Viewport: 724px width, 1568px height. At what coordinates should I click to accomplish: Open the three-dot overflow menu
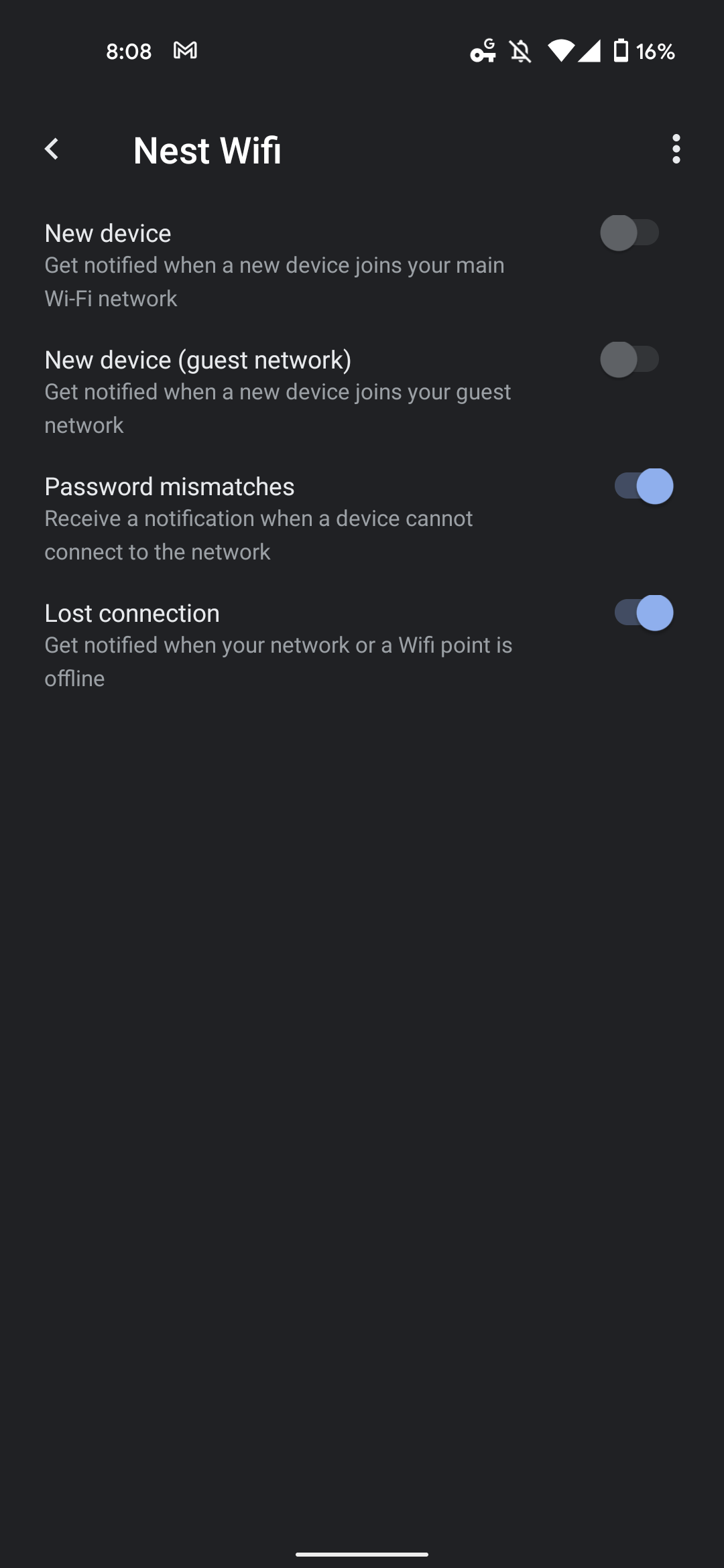pyautogui.click(x=676, y=149)
